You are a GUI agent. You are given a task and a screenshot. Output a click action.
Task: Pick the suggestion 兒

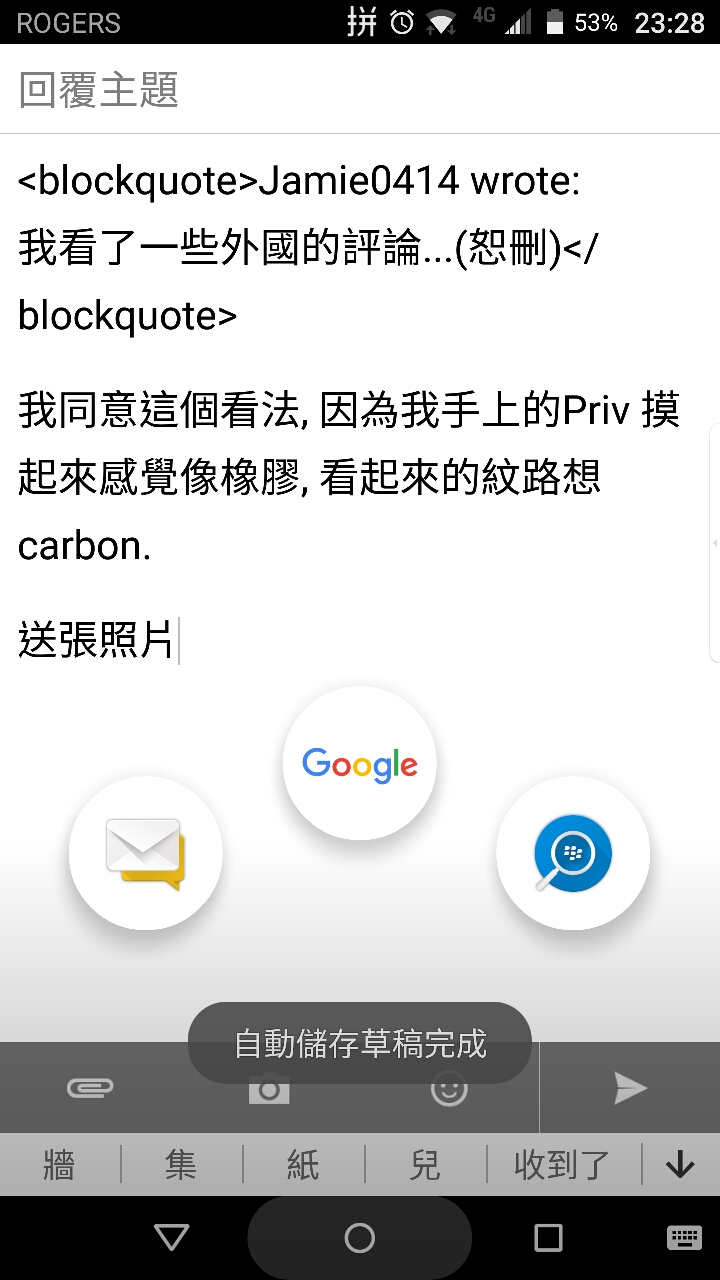point(425,1165)
